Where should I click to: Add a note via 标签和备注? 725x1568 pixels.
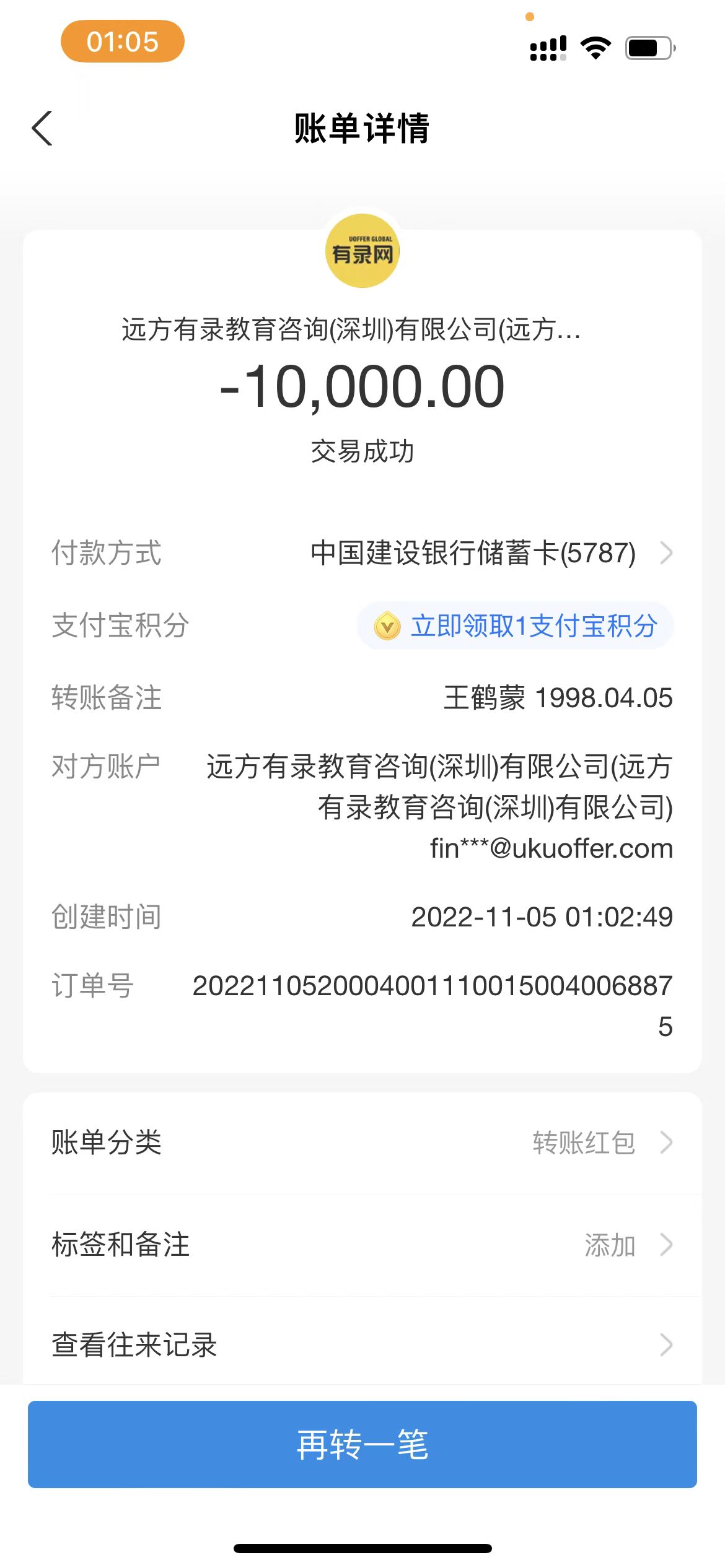pos(362,1245)
